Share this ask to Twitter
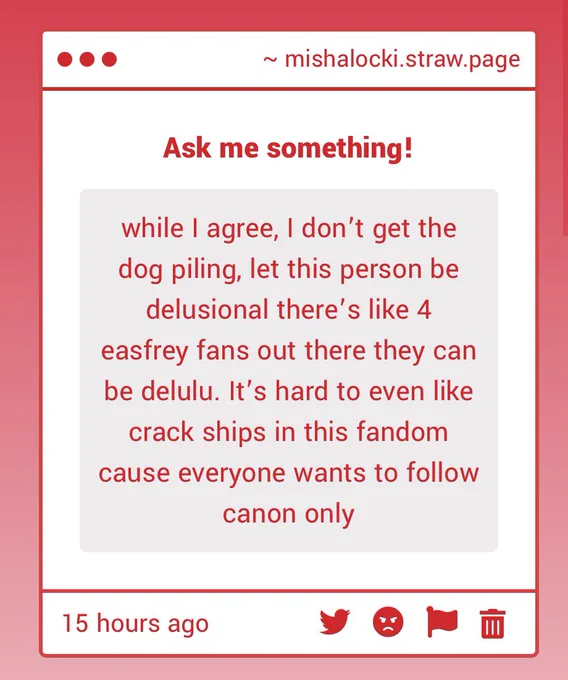Image resolution: width=568 pixels, height=680 pixels. 335,622
